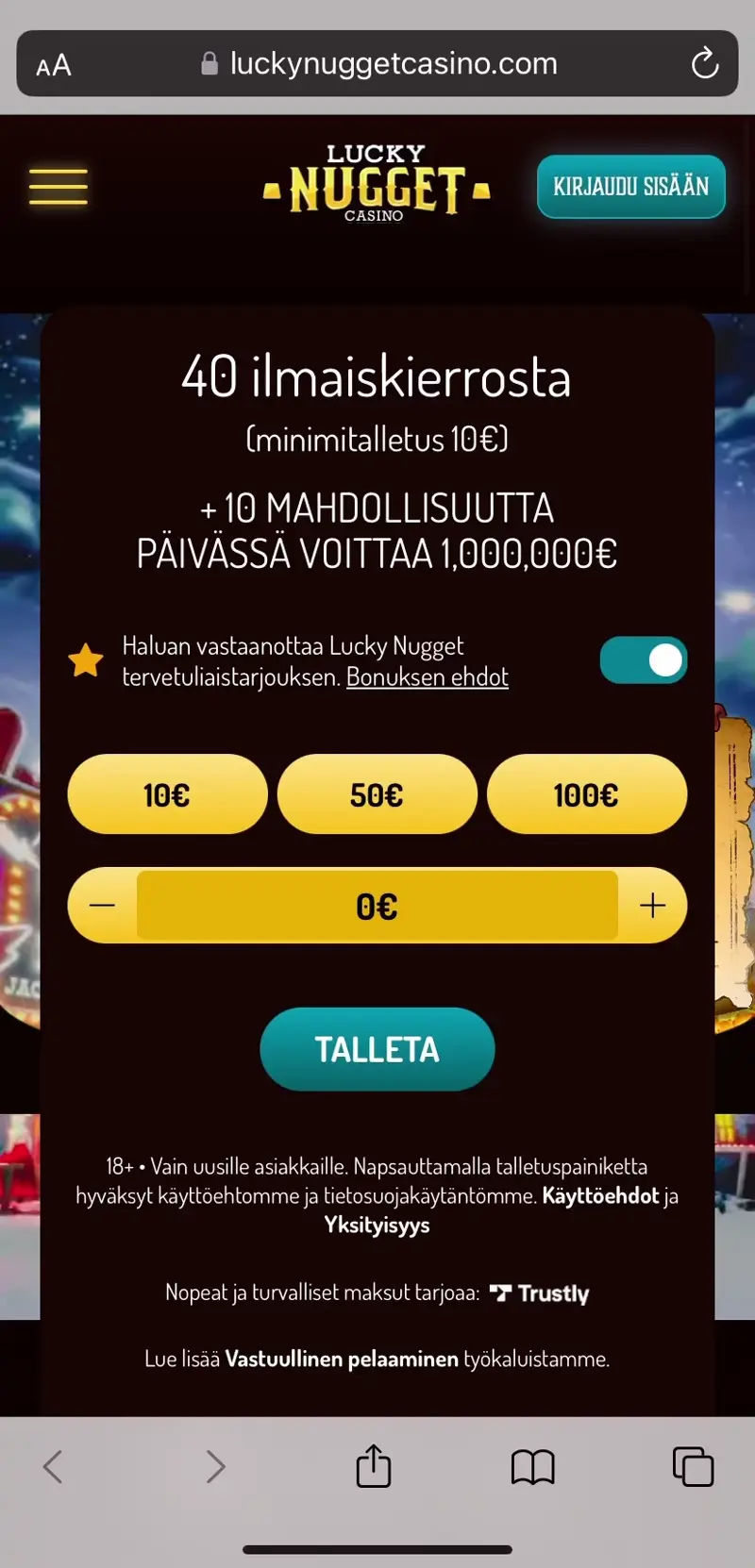Tap the Talleta button
Viewport: 755px width, 1568px height.
click(x=377, y=1049)
